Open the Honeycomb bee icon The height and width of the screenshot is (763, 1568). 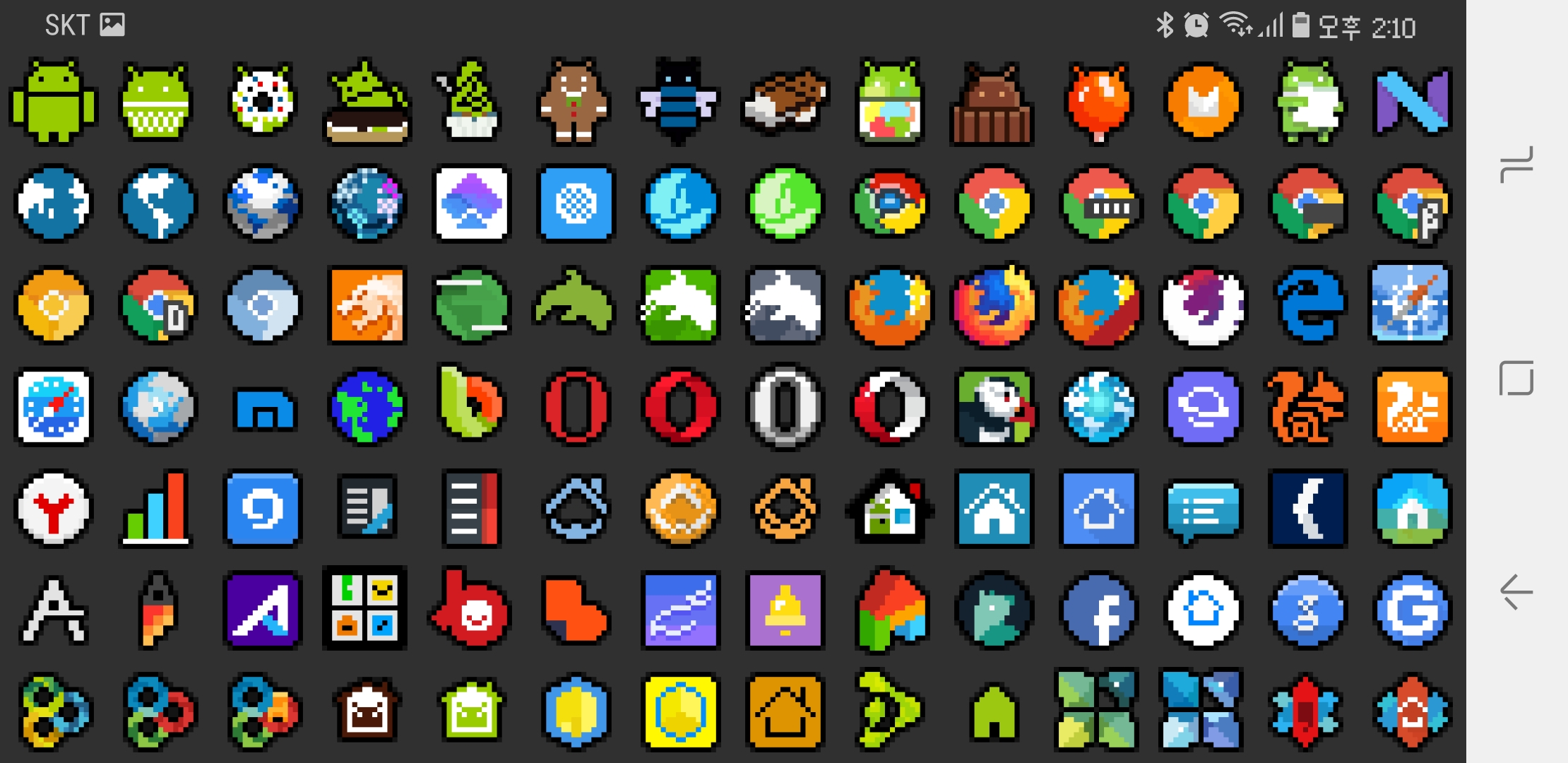pos(678,102)
